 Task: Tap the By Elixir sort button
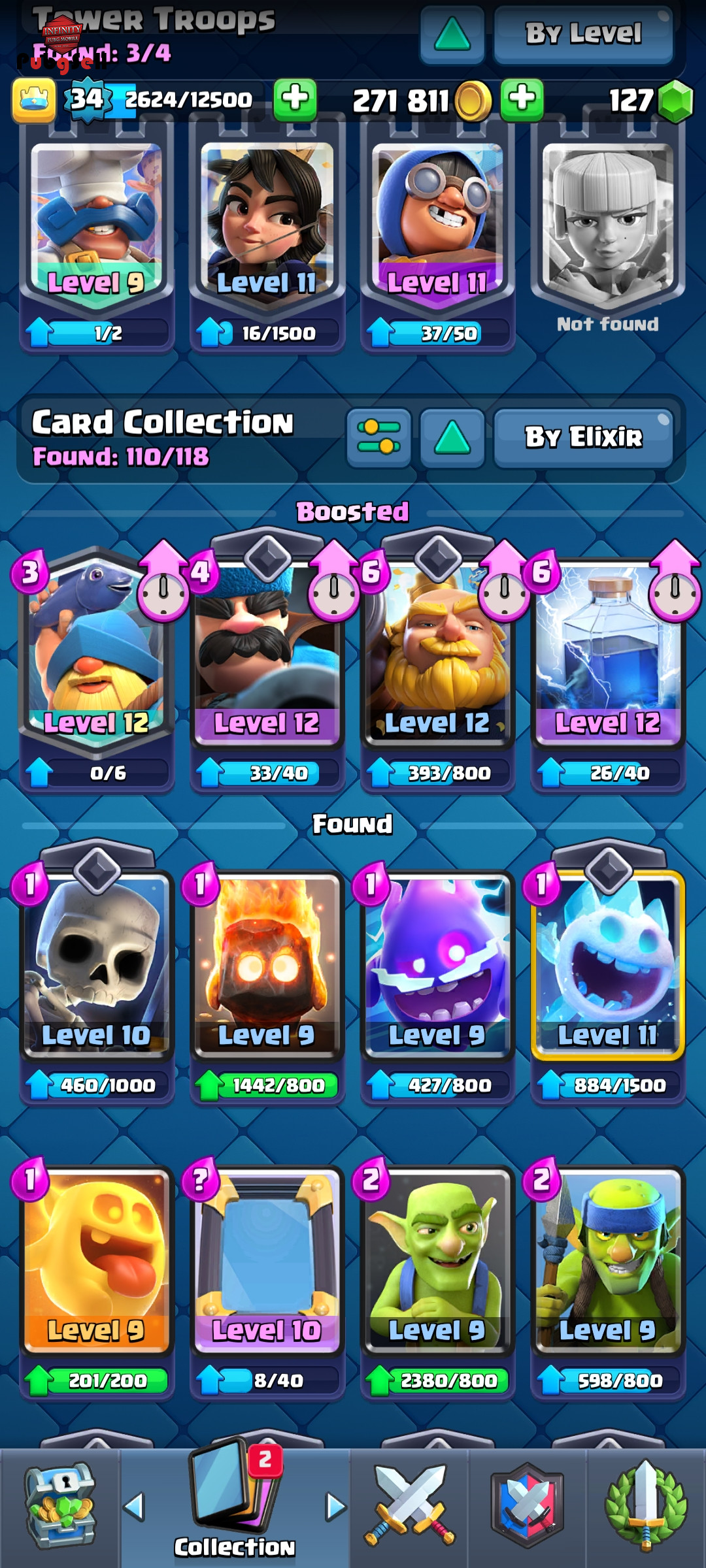click(583, 437)
